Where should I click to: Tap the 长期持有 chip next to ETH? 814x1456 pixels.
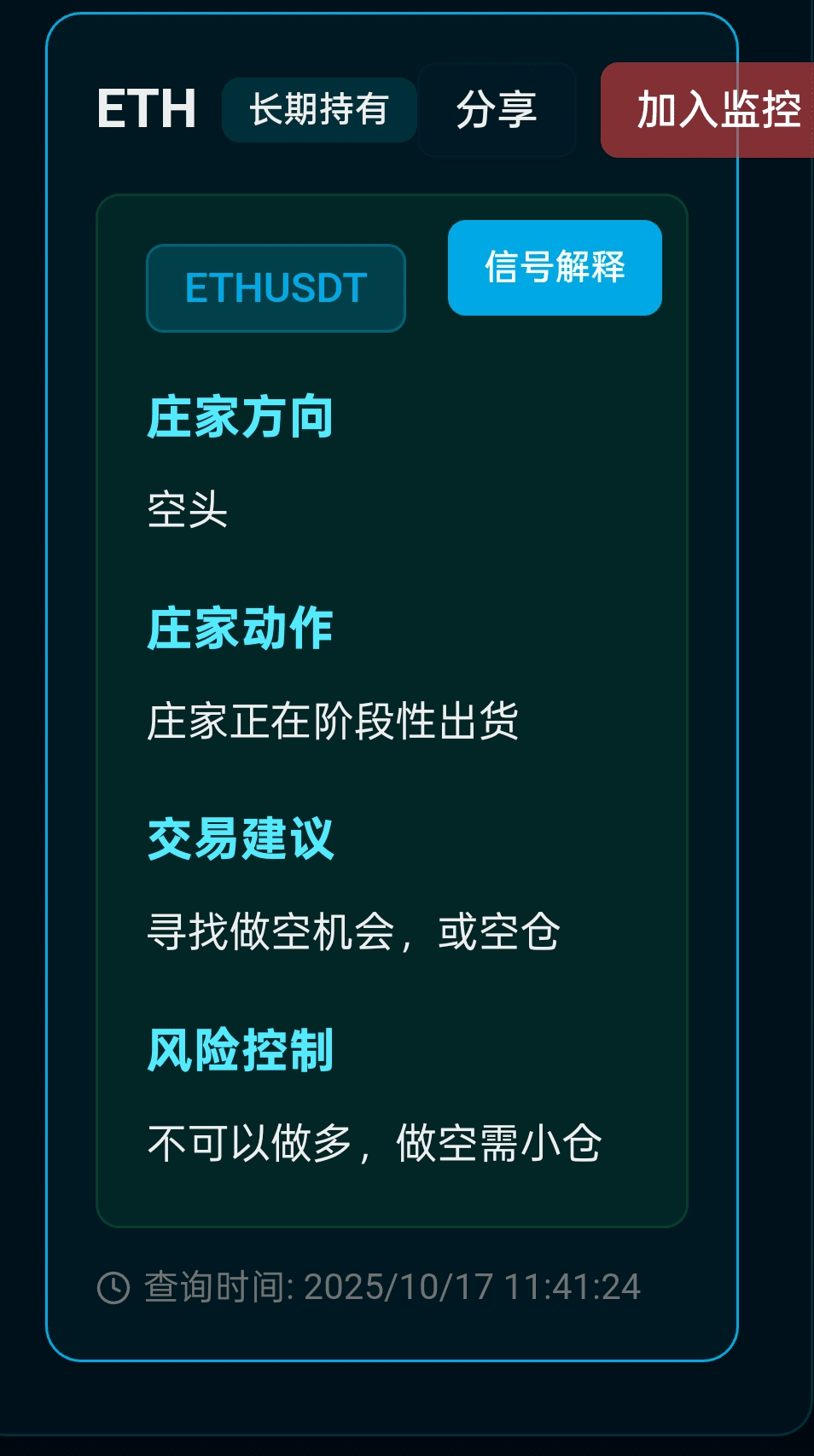319,110
